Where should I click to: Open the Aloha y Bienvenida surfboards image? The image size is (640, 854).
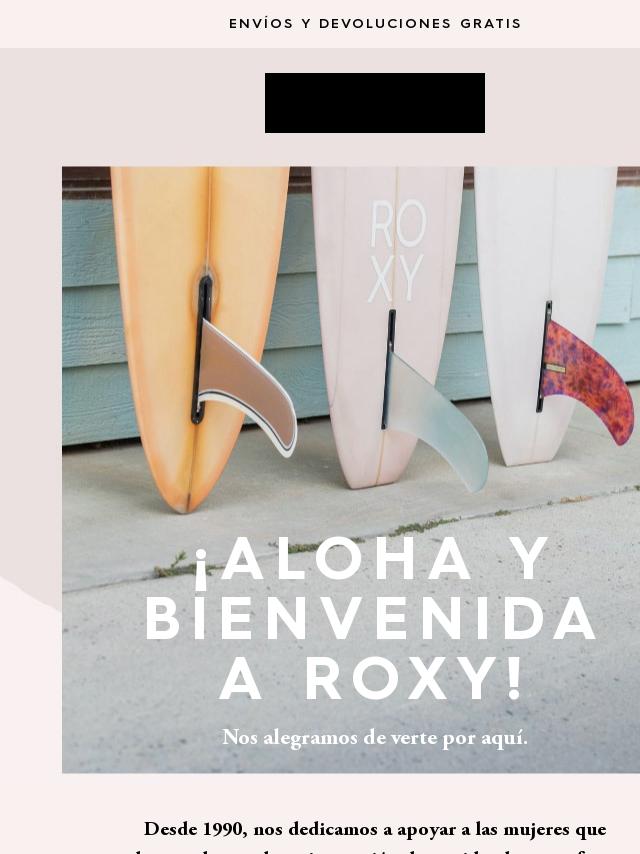point(351,400)
